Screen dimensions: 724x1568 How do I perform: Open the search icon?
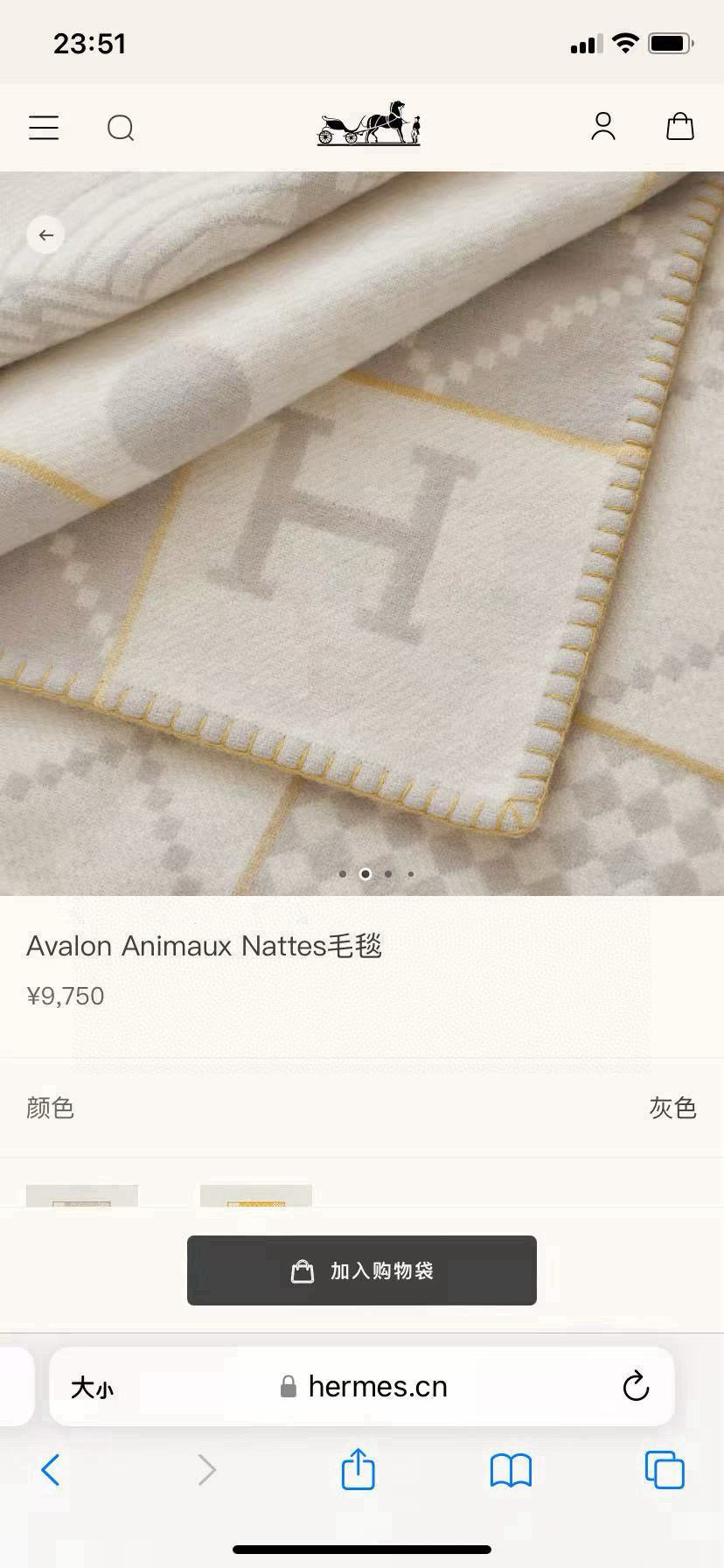pos(121,128)
